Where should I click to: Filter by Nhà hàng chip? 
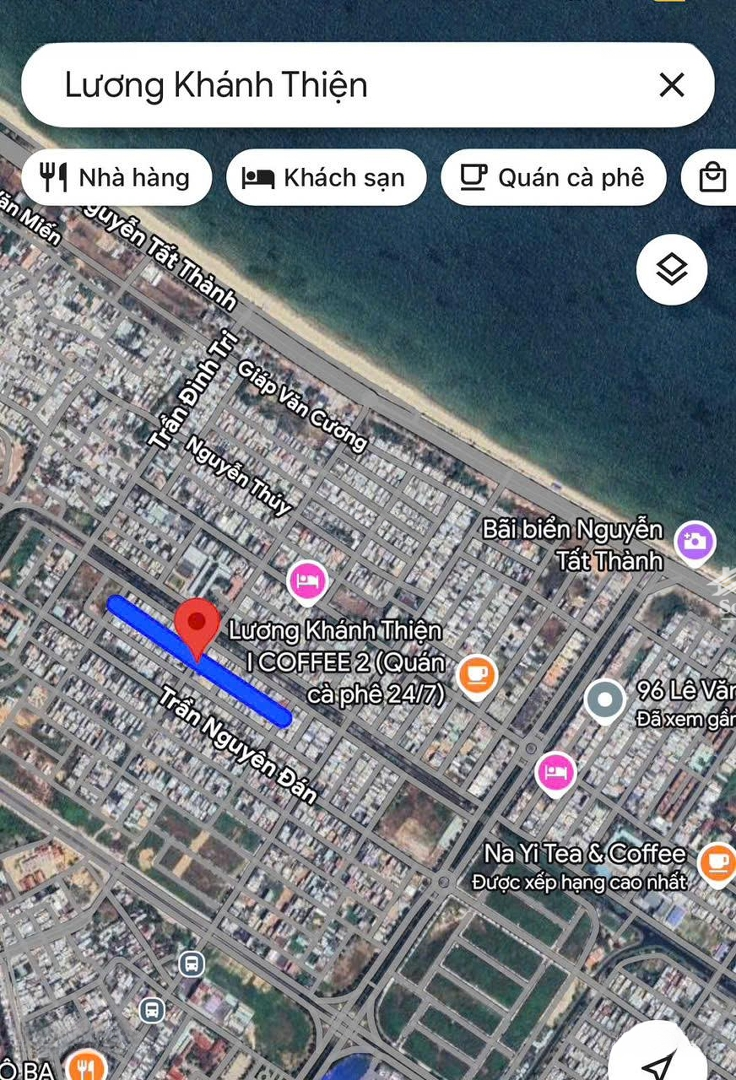click(116, 178)
